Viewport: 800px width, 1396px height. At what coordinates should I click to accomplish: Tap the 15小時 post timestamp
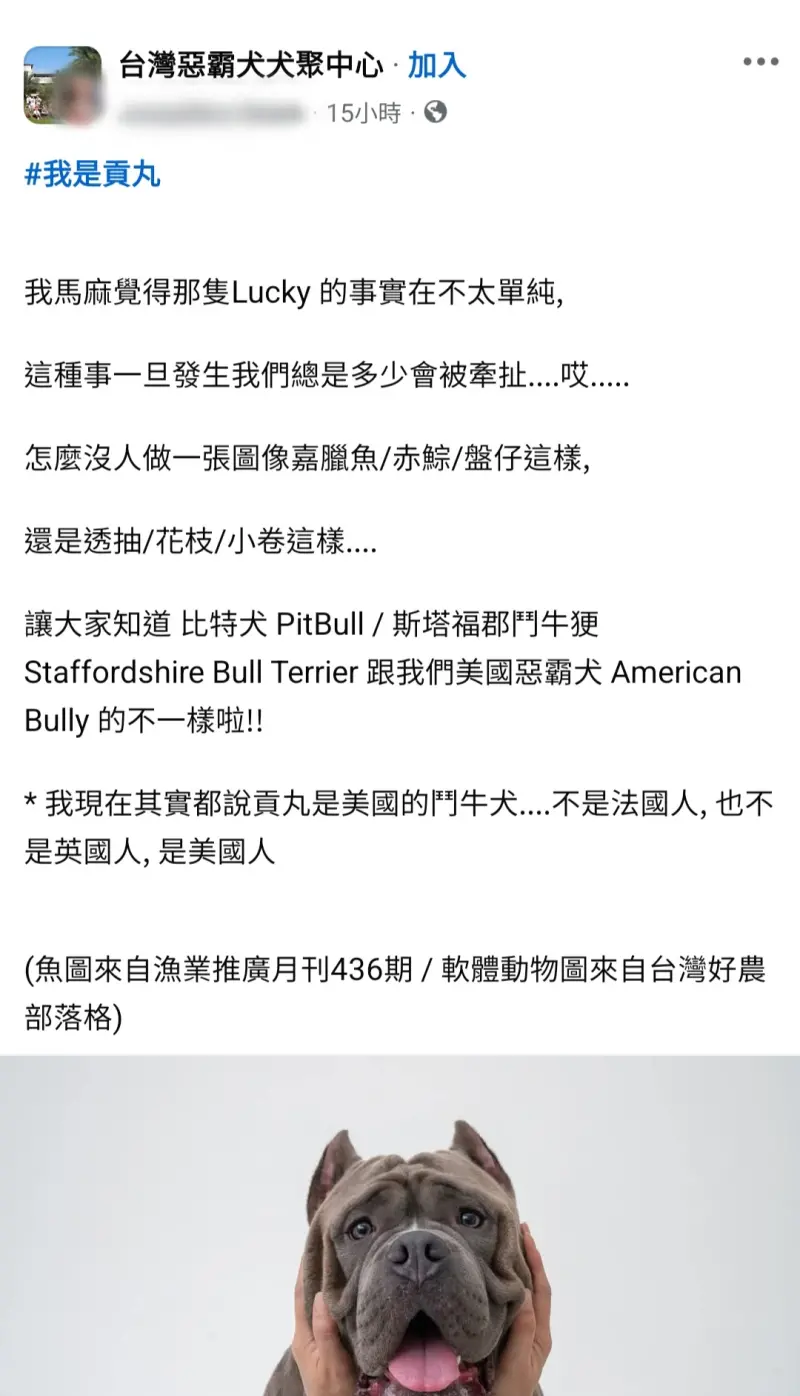363,114
